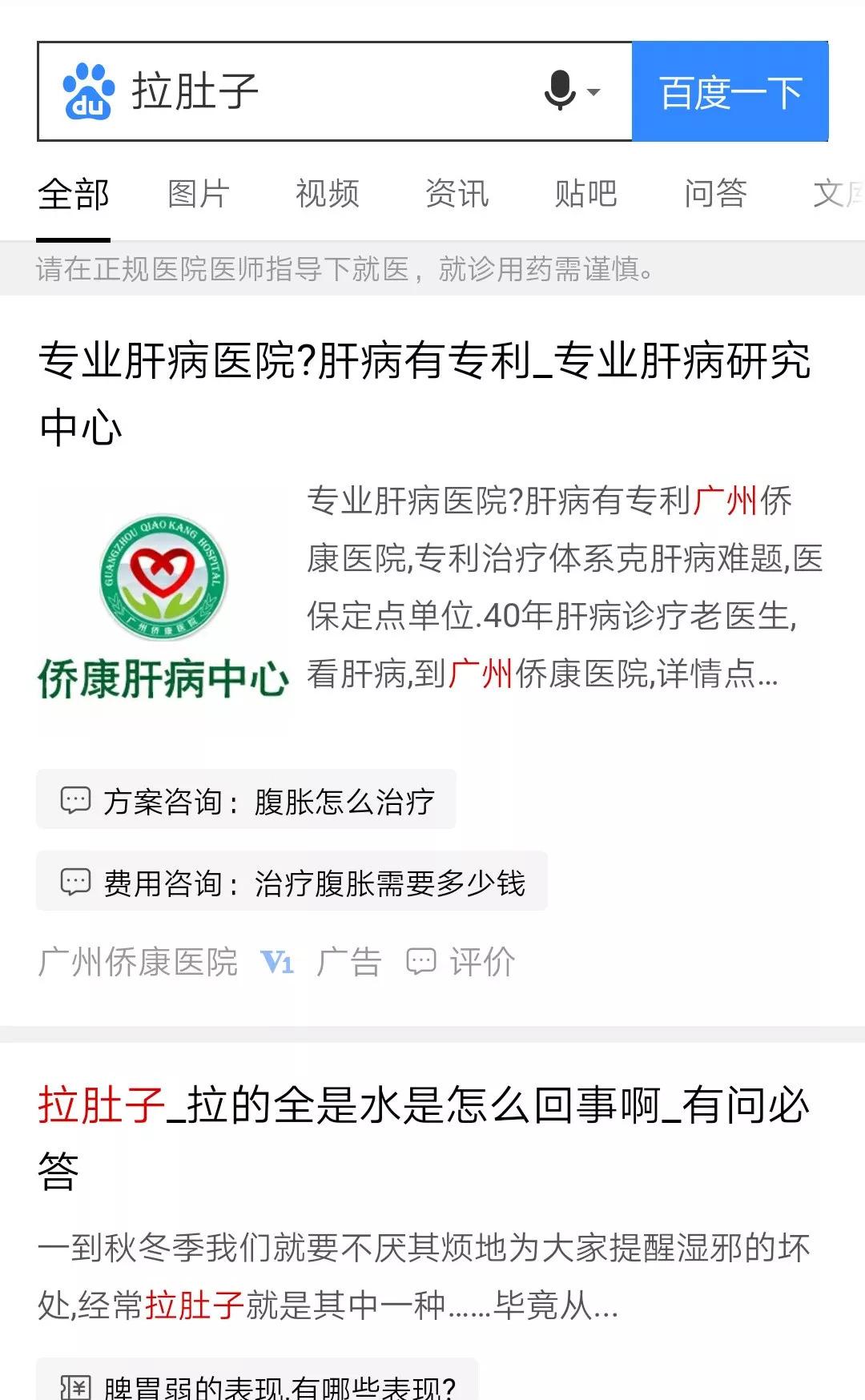
Task: Open the 广州侨康医院 source link
Action: (x=138, y=962)
